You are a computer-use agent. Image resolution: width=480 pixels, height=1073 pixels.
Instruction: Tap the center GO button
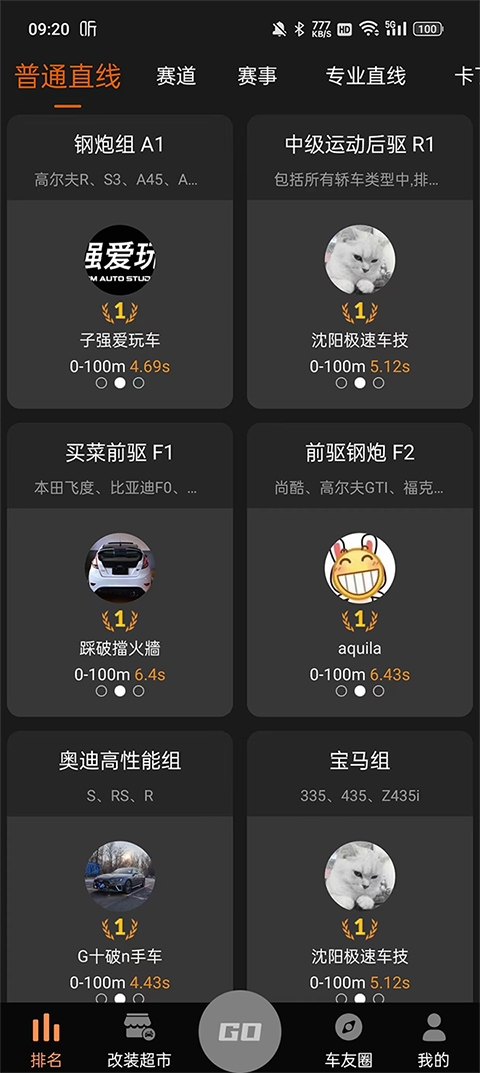pos(240,1032)
